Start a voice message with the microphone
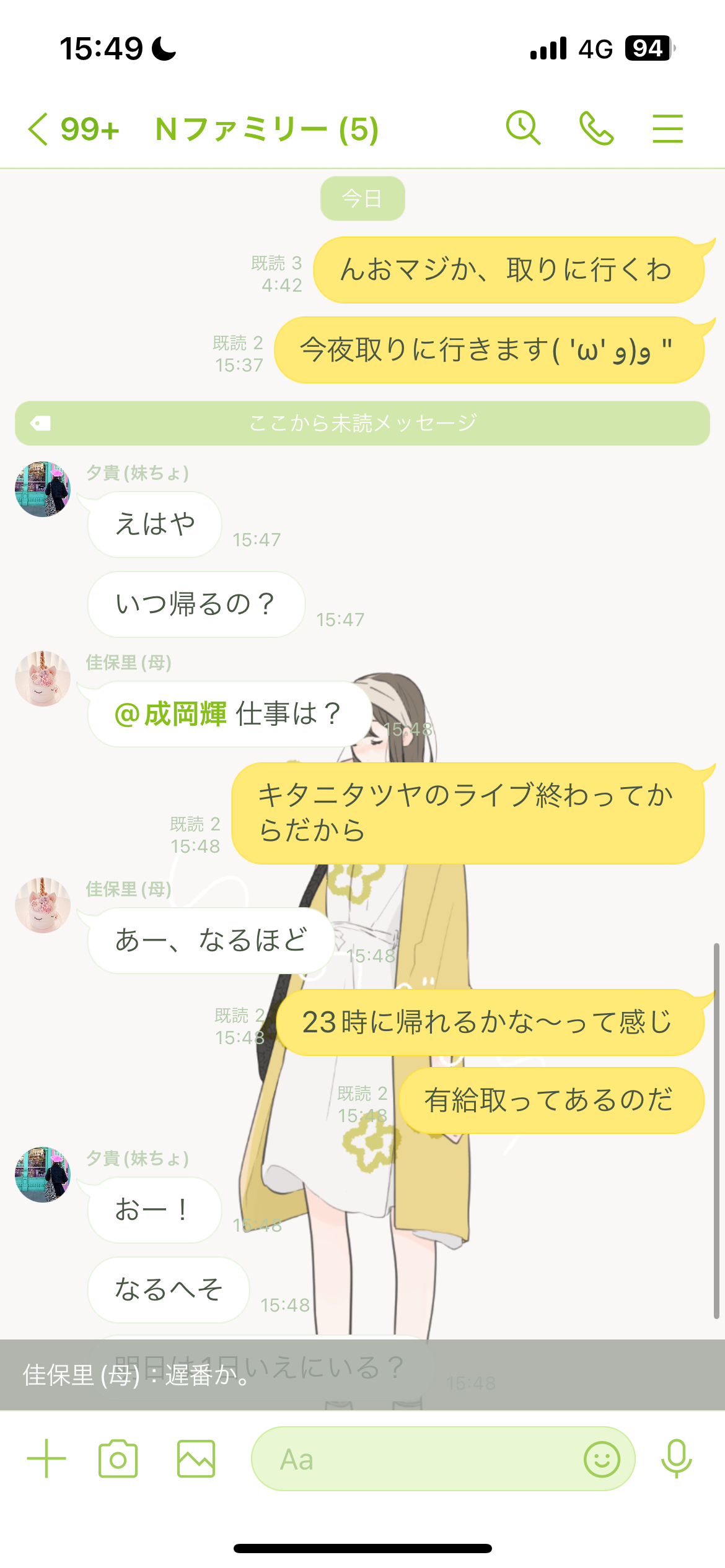The width and height of the screenshot is (725, 1568). [x=677, y=1458]
